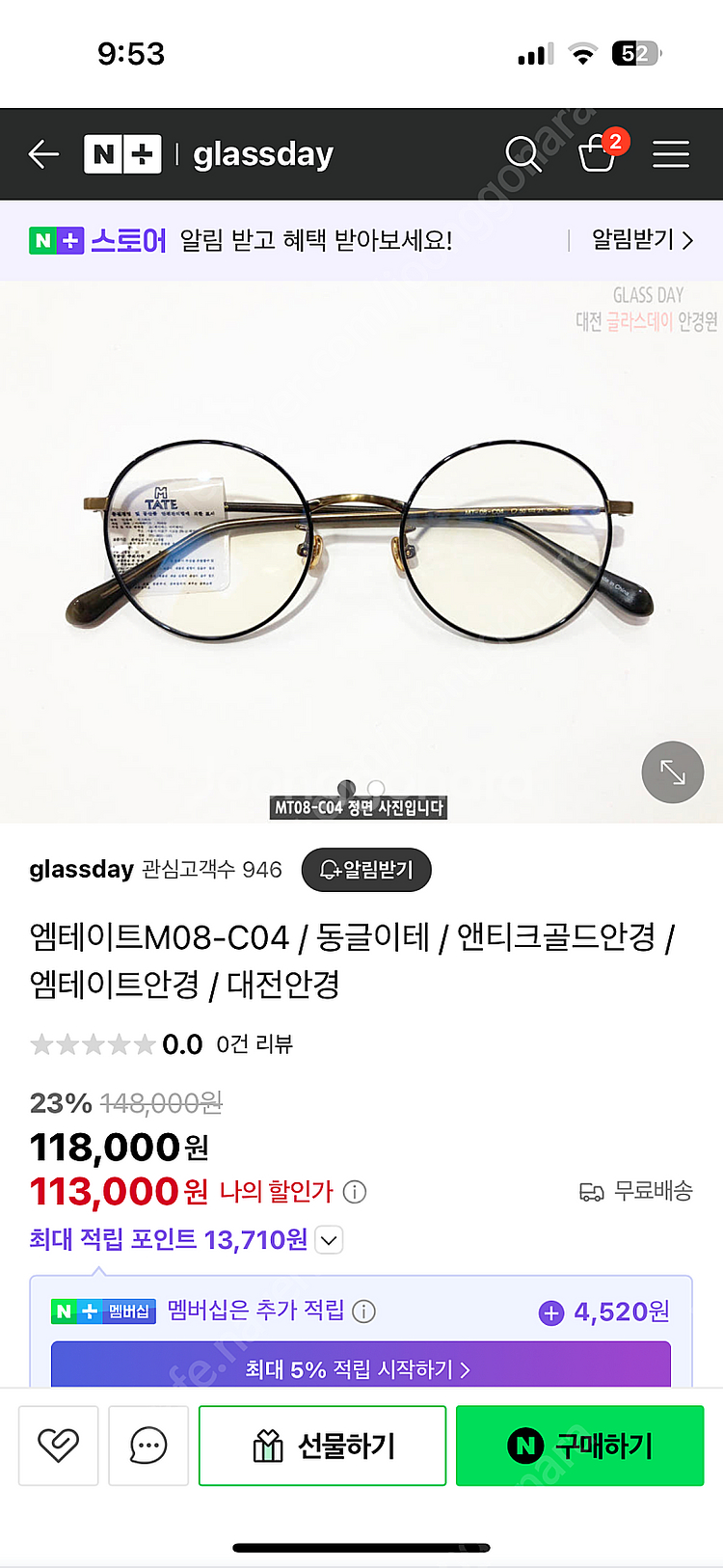Tap the 무료배송 delivery truck icon
The height and width of the screenshot is (1568, 723).
coord(591,1192)
